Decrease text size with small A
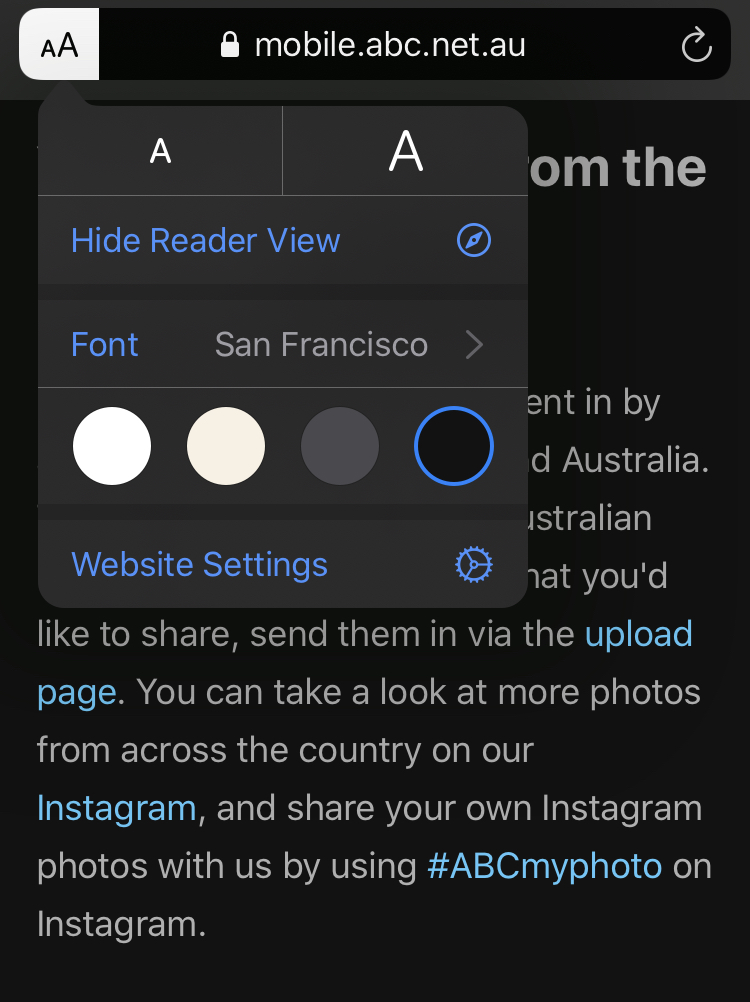 coord(160,151)
